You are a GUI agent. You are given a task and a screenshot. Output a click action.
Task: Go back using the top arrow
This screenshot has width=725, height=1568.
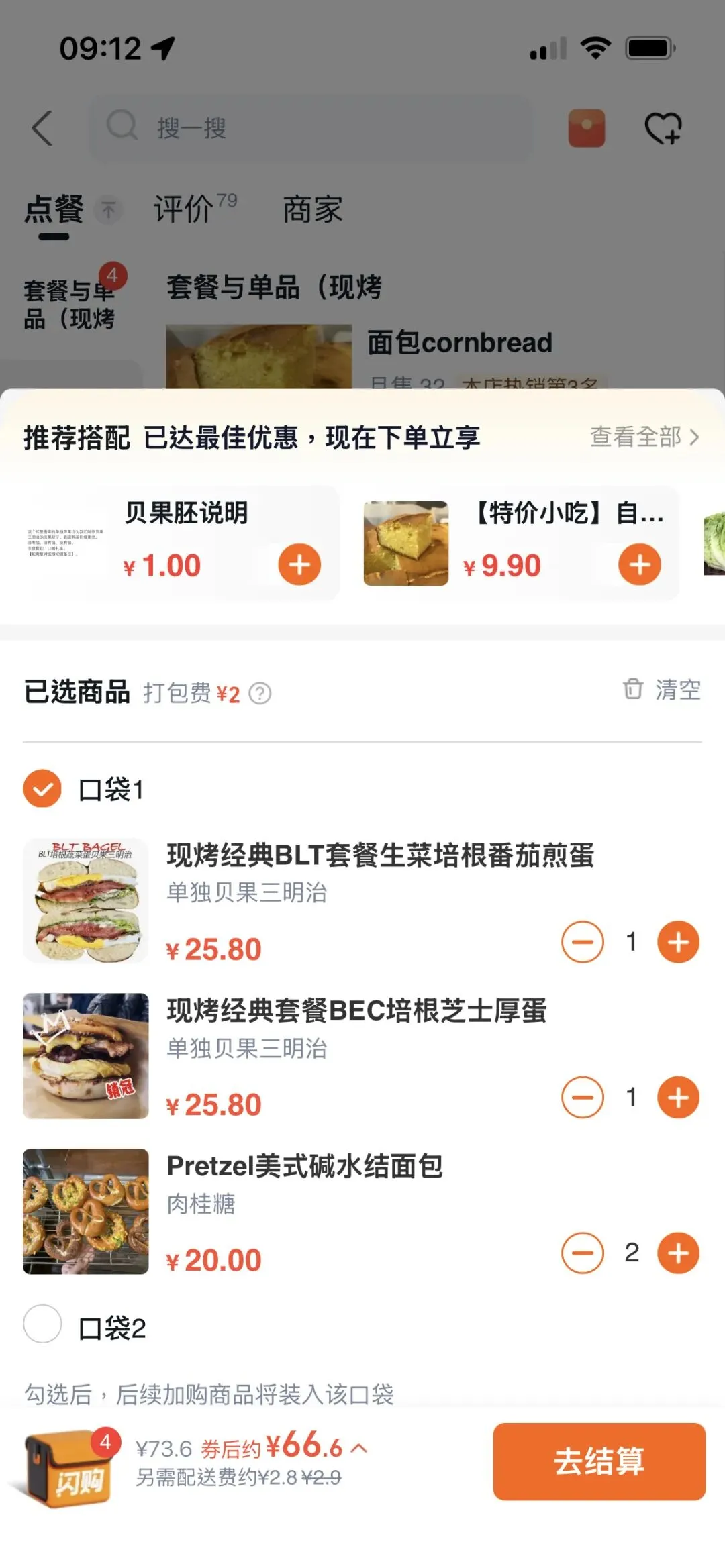(42, 127)
